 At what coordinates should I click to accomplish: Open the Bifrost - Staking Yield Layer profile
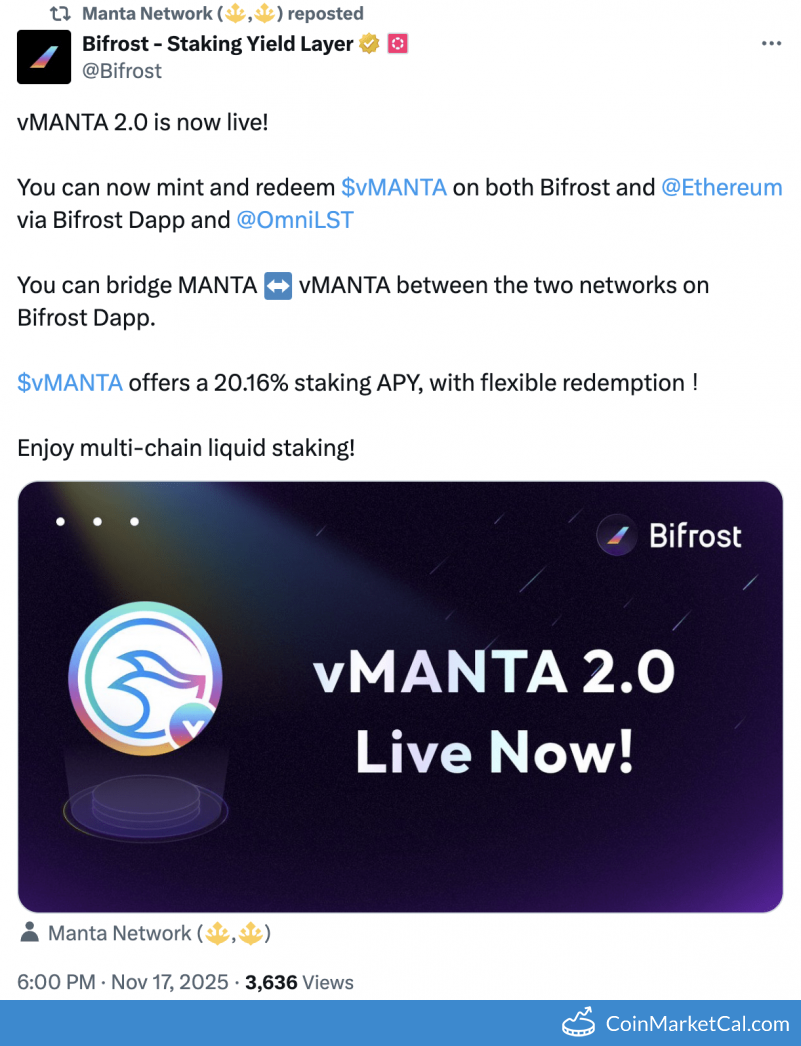(x=217, y=44)
